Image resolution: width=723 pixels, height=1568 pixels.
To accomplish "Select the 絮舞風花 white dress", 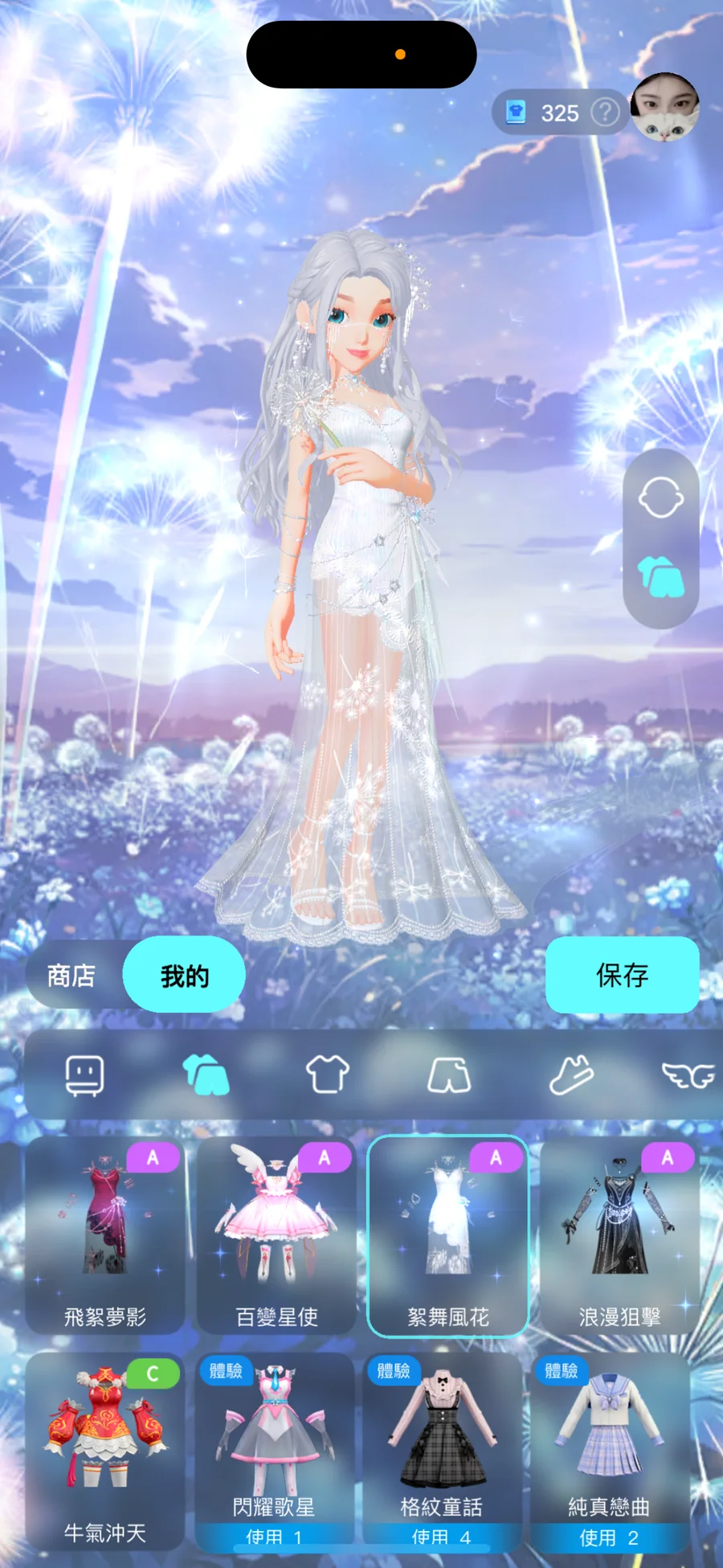I will [447, 1235].
